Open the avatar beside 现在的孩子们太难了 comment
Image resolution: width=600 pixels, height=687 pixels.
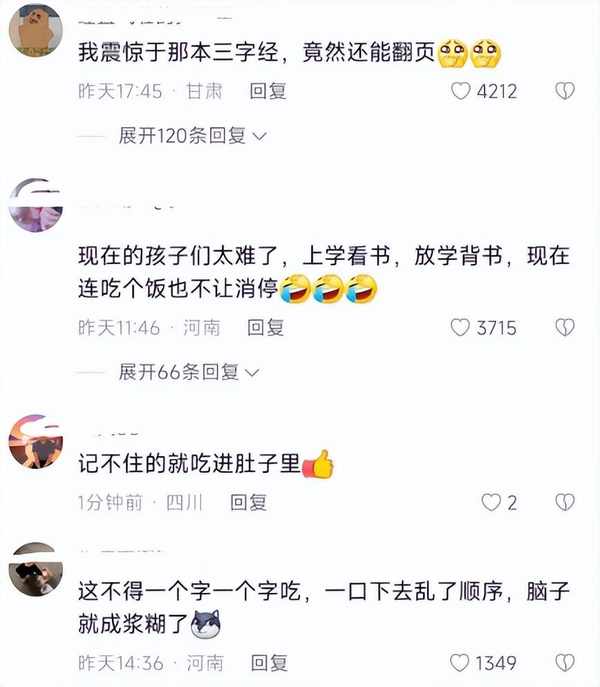[x=35, y=207]
